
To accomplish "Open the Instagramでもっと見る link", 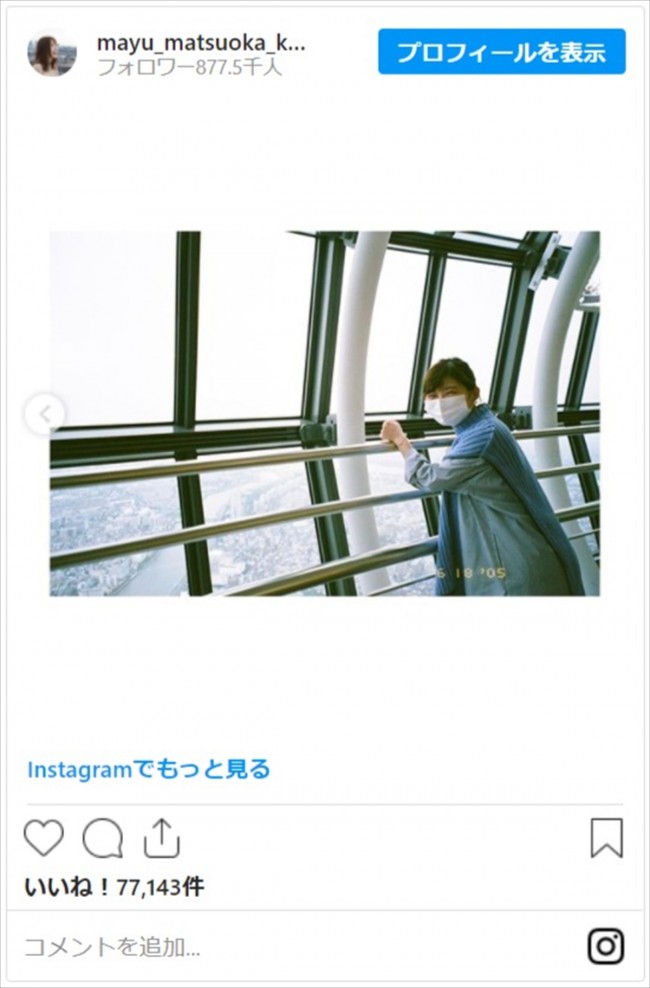I will click(148, 769).
